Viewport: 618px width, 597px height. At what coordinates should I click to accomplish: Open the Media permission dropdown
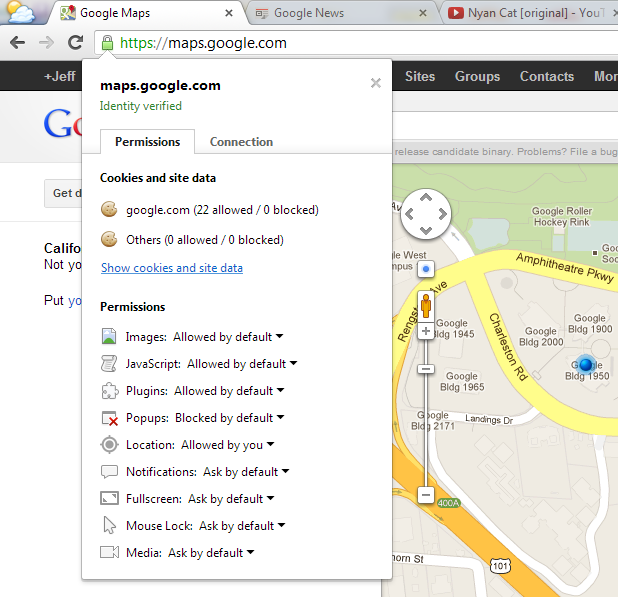pos(211,553)
